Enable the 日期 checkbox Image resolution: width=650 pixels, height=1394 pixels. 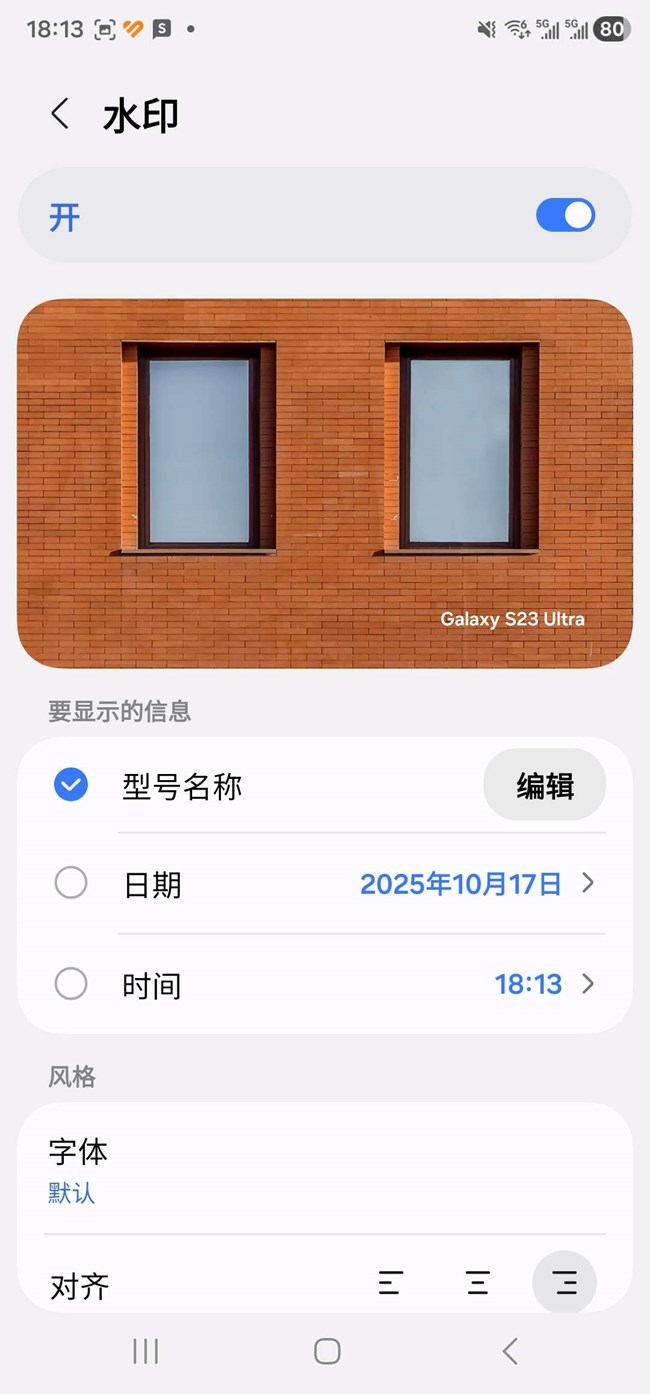tap(71, 883)
